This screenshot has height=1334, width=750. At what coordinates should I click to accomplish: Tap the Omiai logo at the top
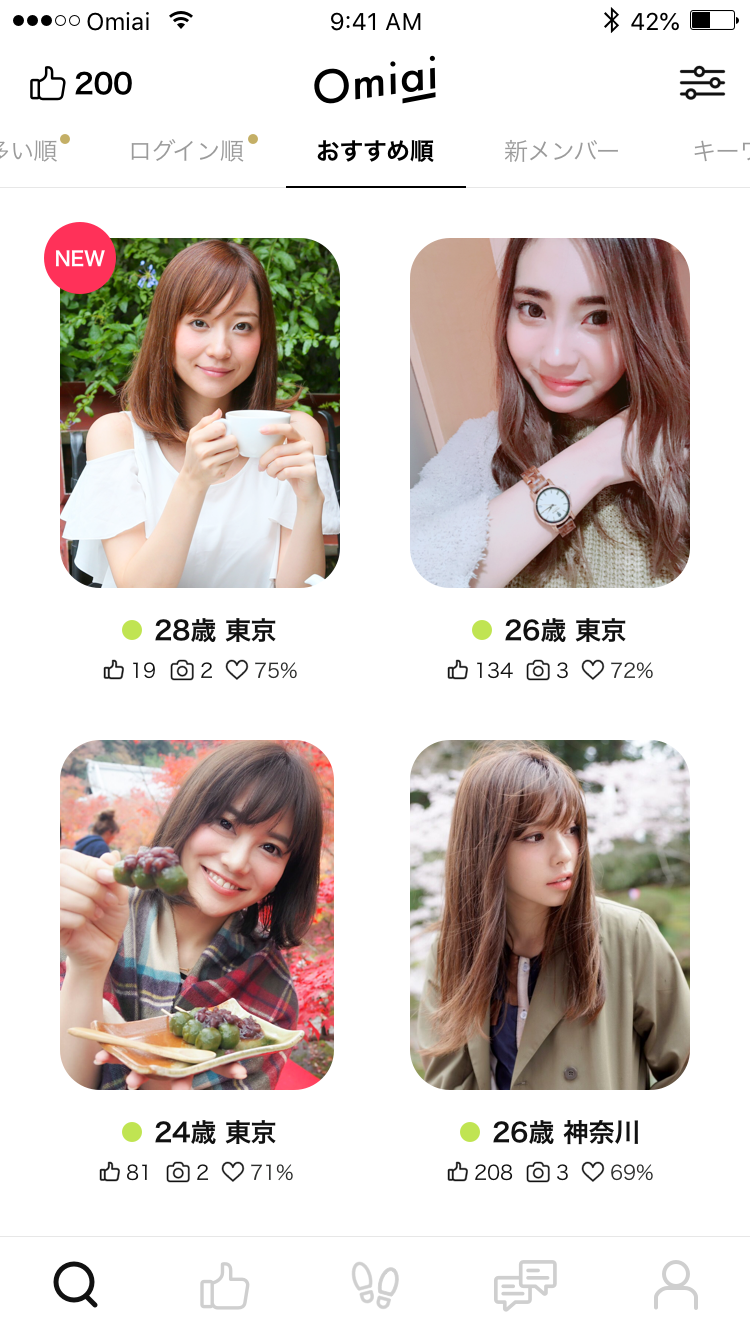point(375,83)
